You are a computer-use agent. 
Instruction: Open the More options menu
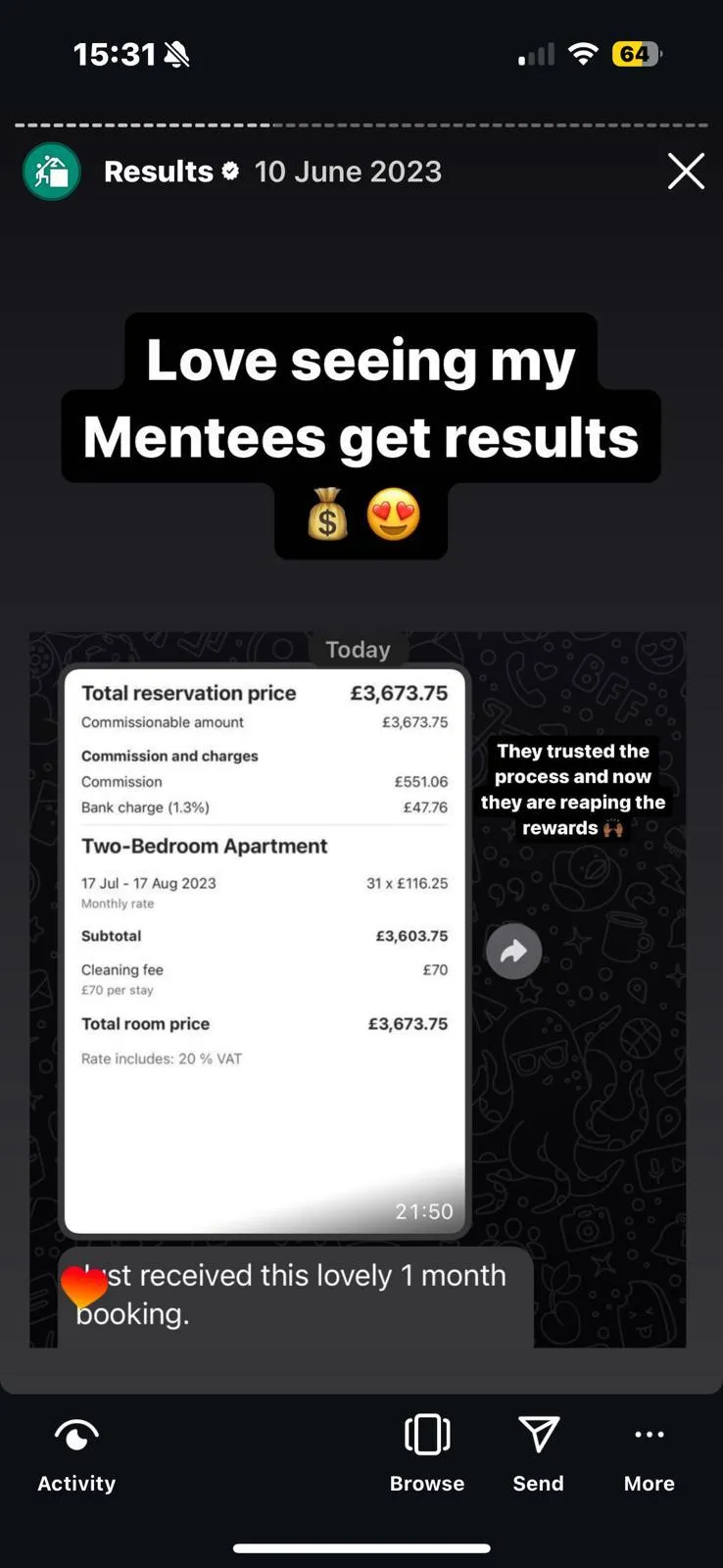coord(650,1454)
